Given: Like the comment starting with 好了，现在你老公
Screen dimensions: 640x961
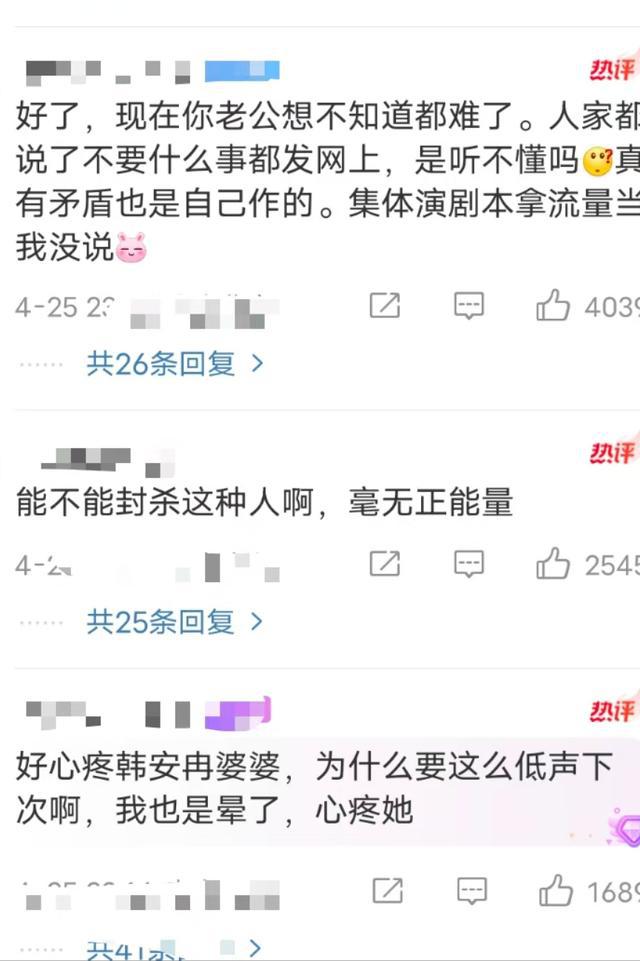Looking at the screenshot, I should [x=552, y=306].
